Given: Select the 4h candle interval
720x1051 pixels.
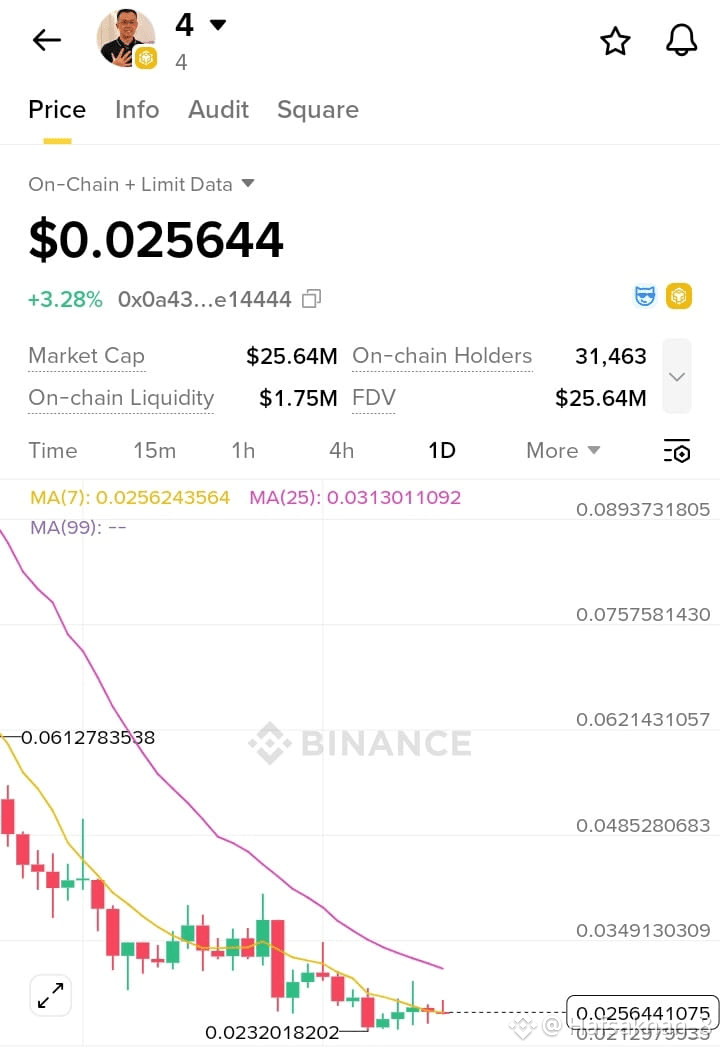Looking at the screenshot, I should click(x=341, y=451).
